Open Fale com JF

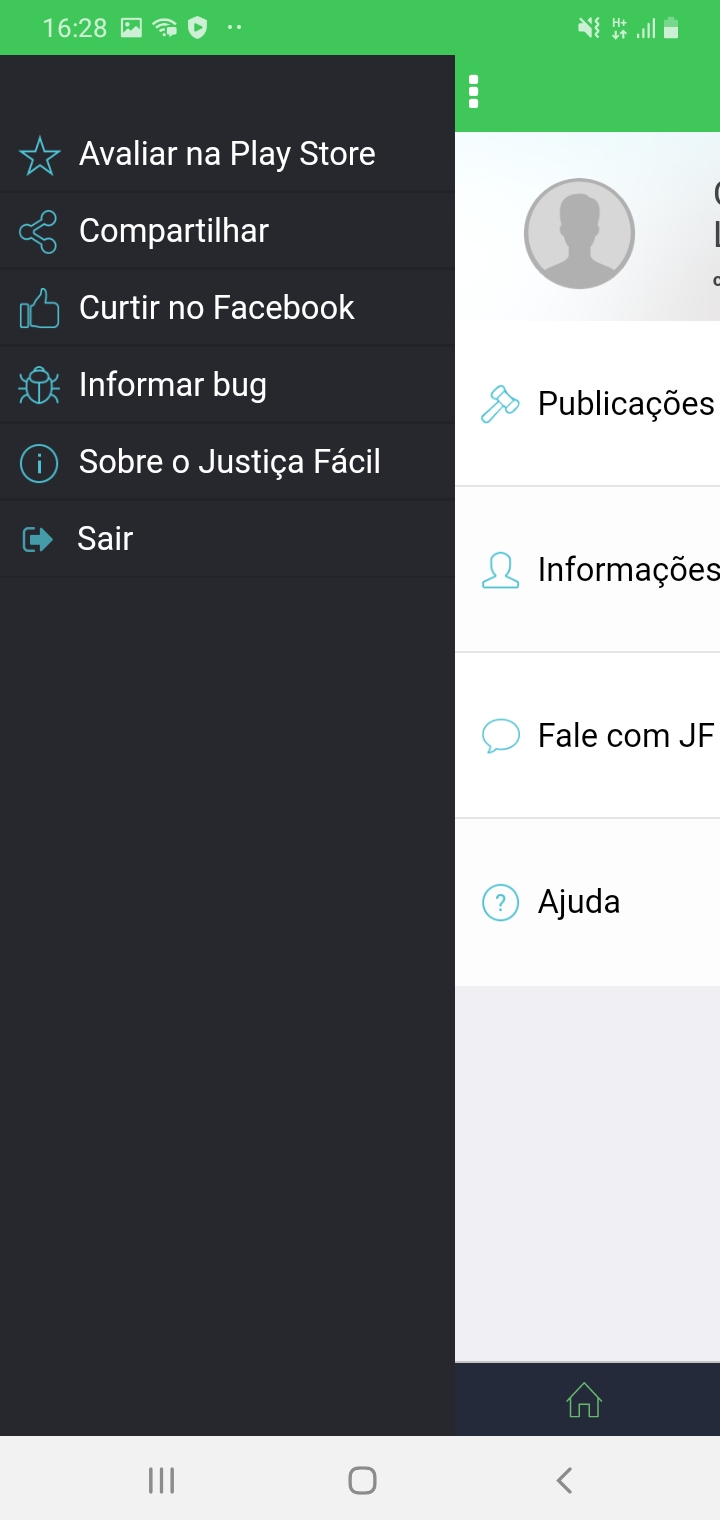point(600,736)
